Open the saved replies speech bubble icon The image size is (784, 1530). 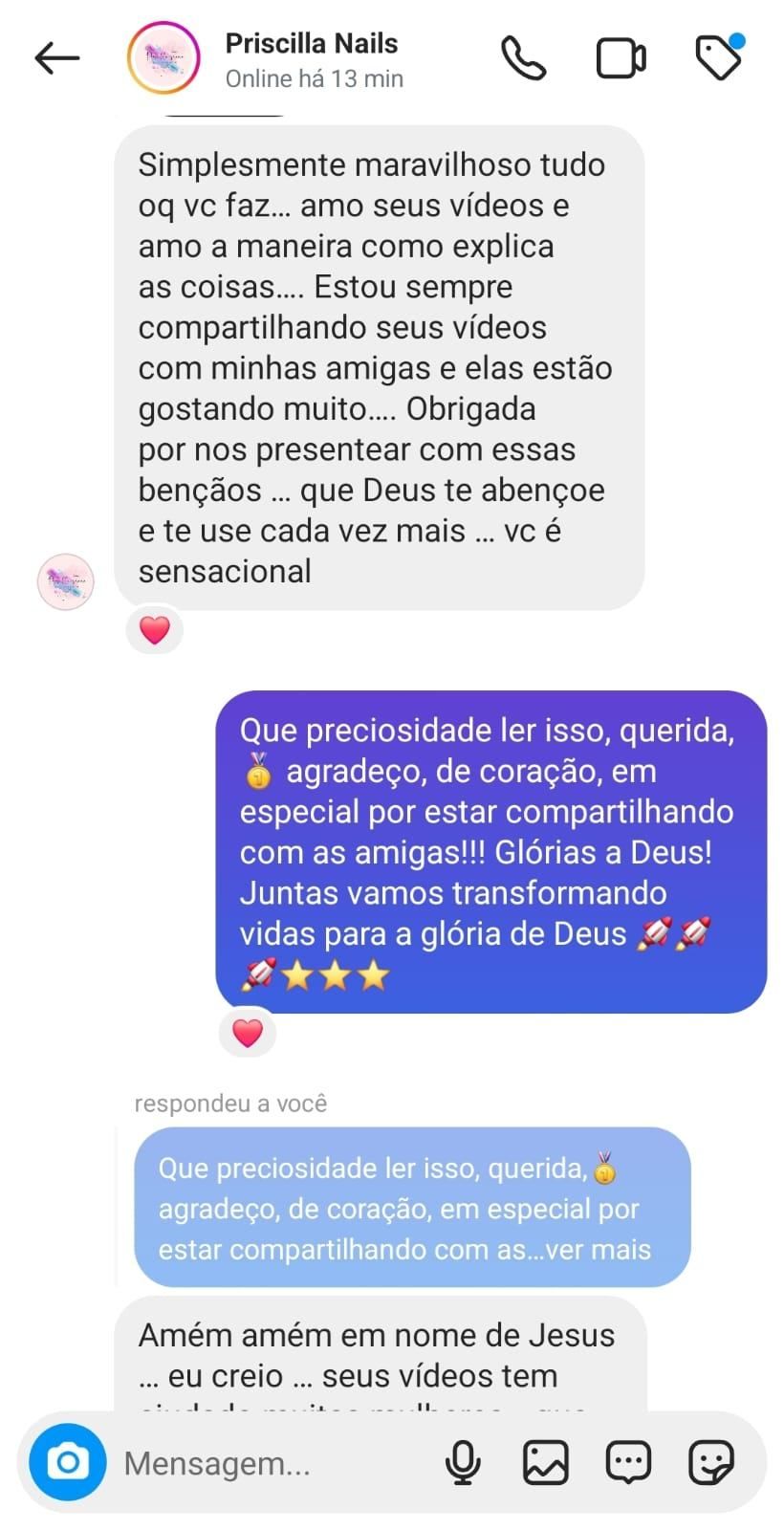pos(628,1462)
